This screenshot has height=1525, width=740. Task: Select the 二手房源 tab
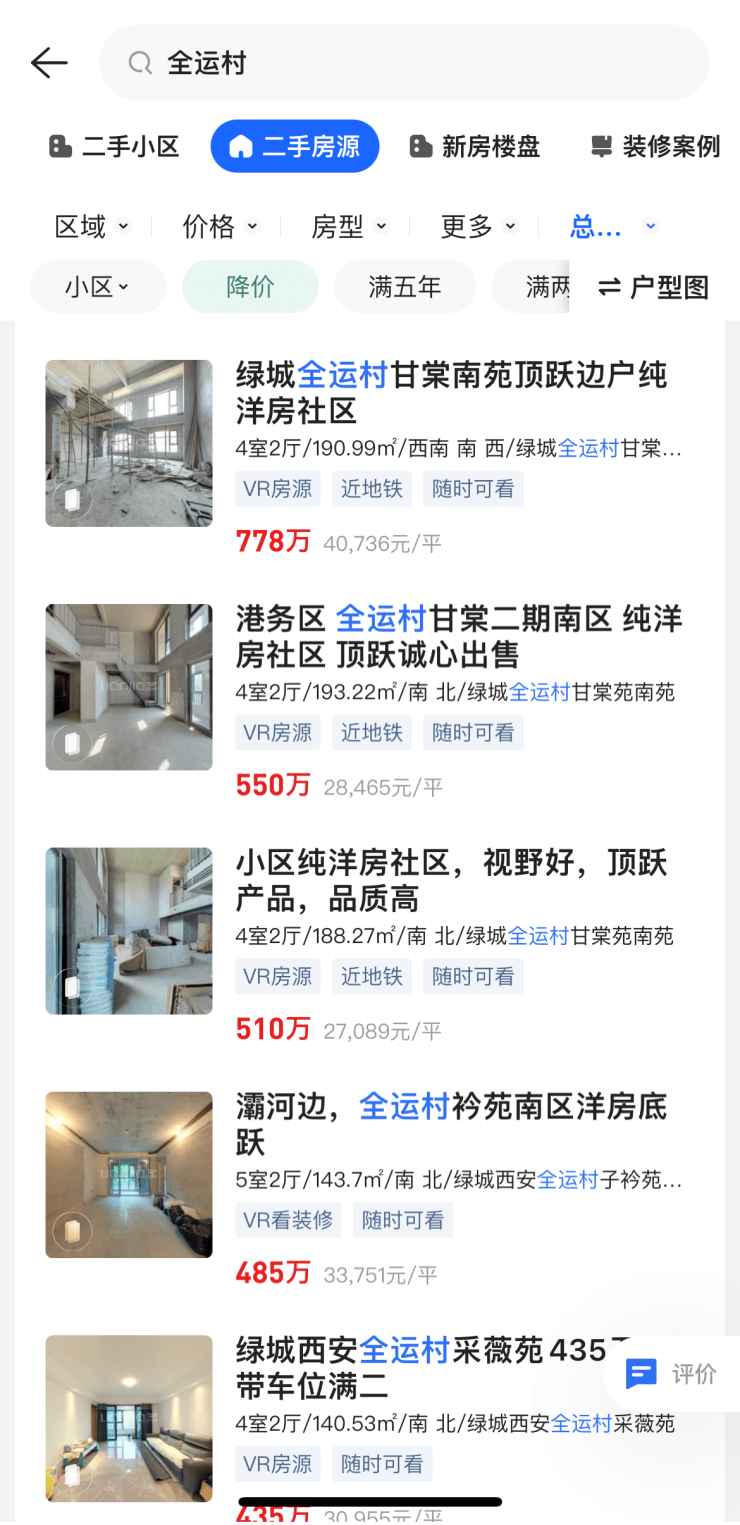click(x=295, y=147)
